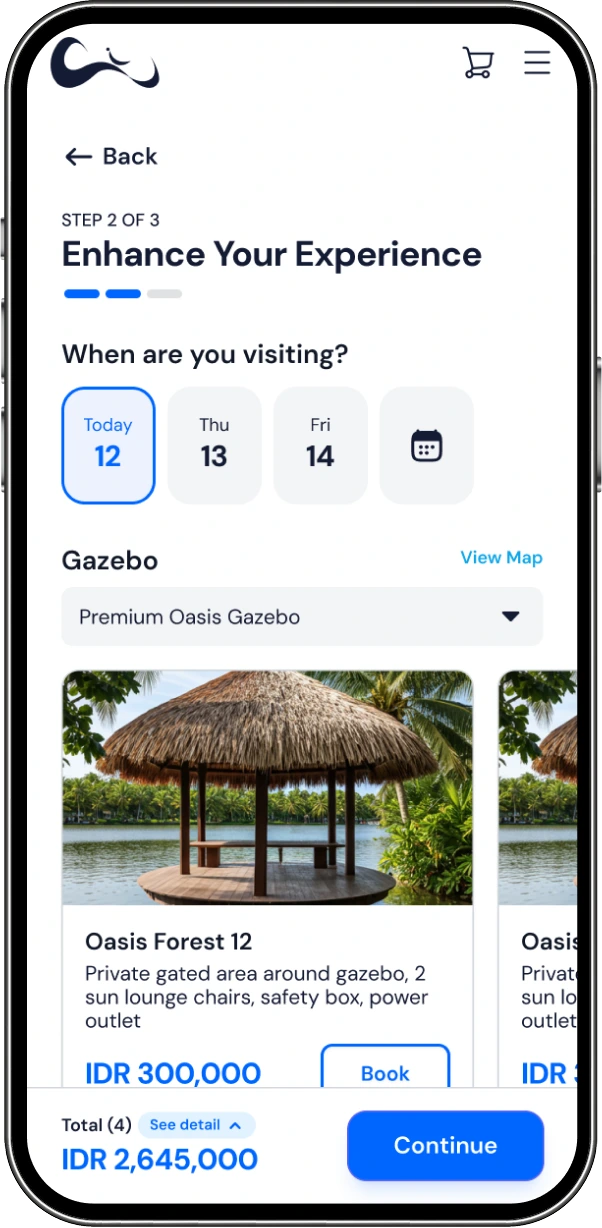Open the calendar date picker
The image size is (602, 1228).
pyautogui.click(x=426, y=445)
